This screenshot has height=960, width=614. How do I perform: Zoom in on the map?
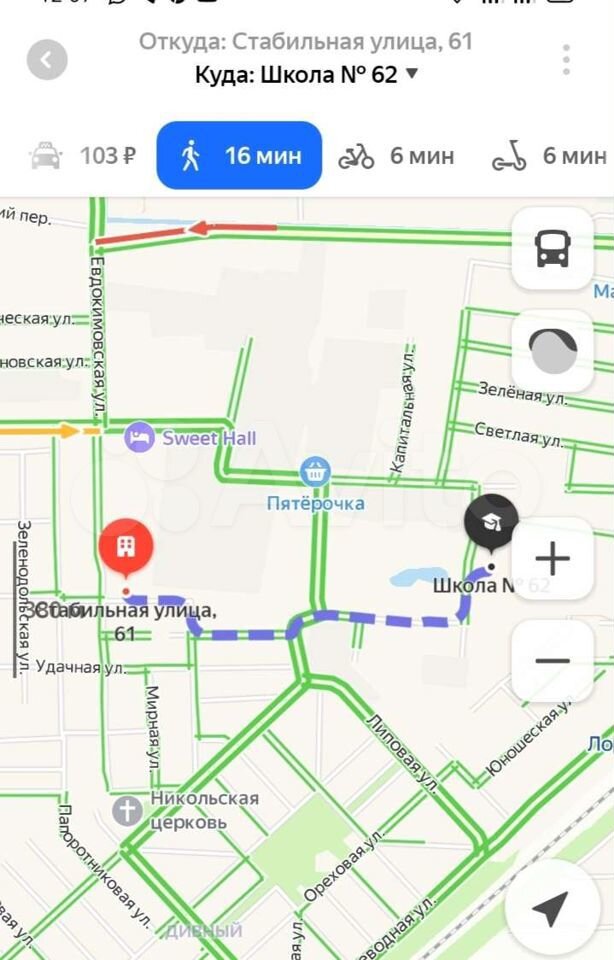click(x=552, y=559)
